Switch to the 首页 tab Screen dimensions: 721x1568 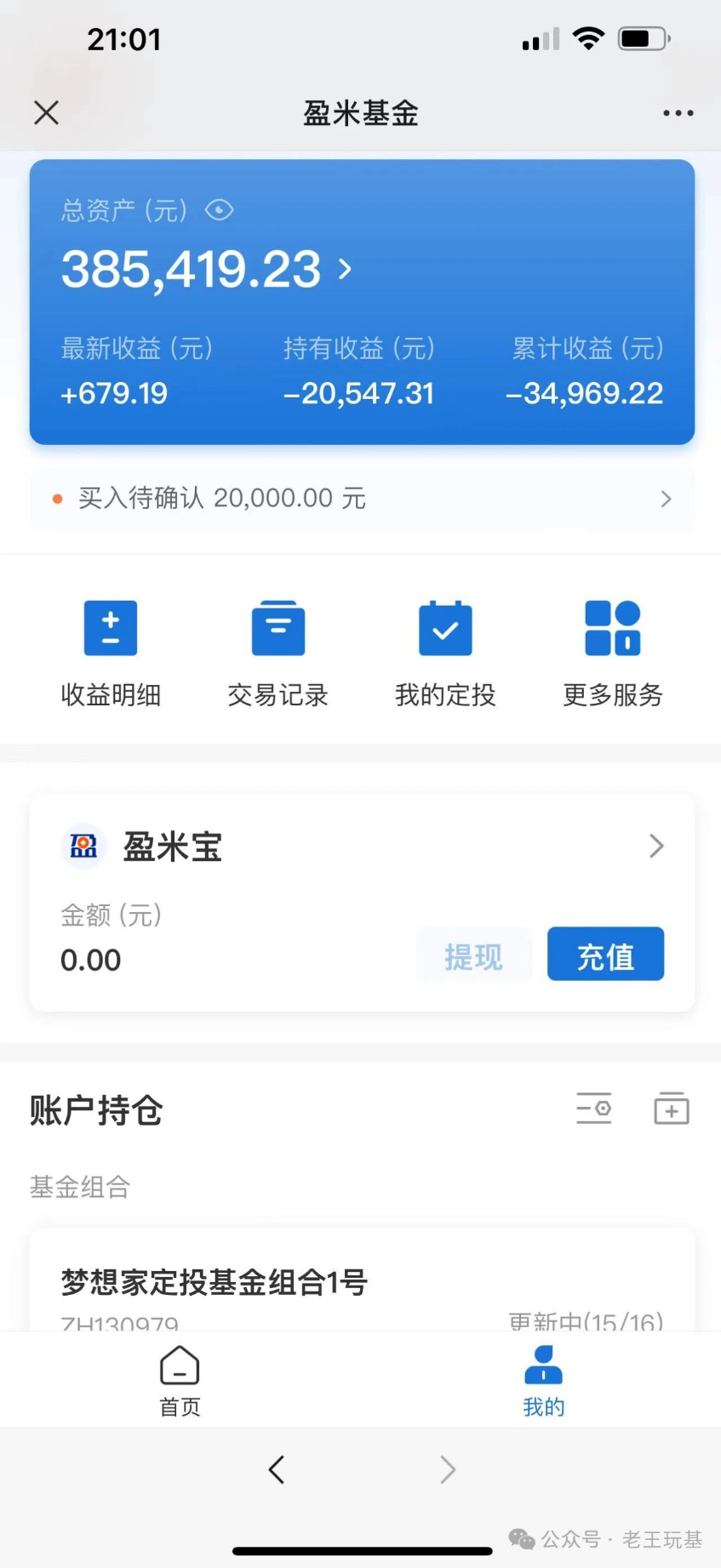(x=180, y=1381)
